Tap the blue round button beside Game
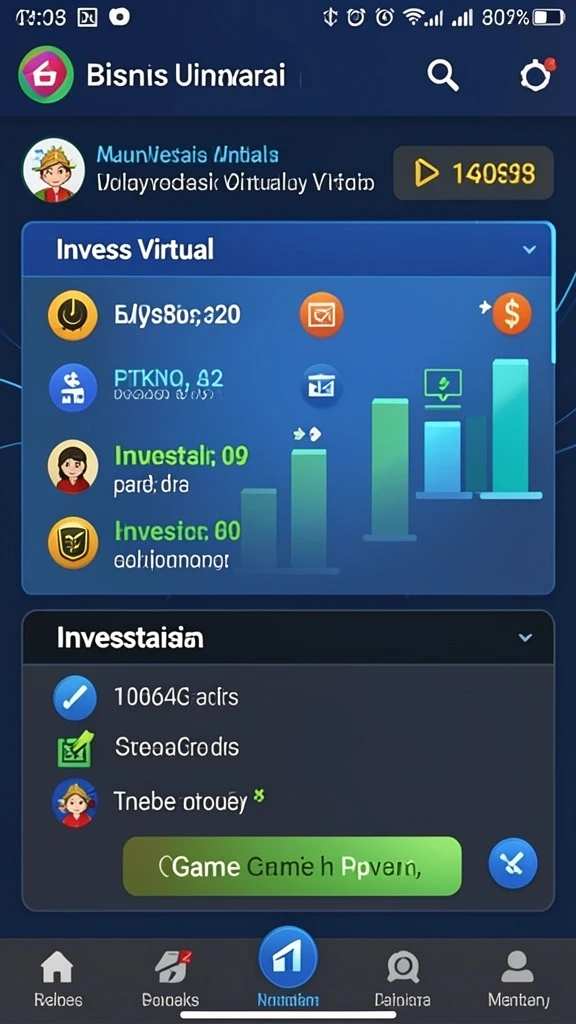This screenshot has width=576, height=1024. coord(513,864)
